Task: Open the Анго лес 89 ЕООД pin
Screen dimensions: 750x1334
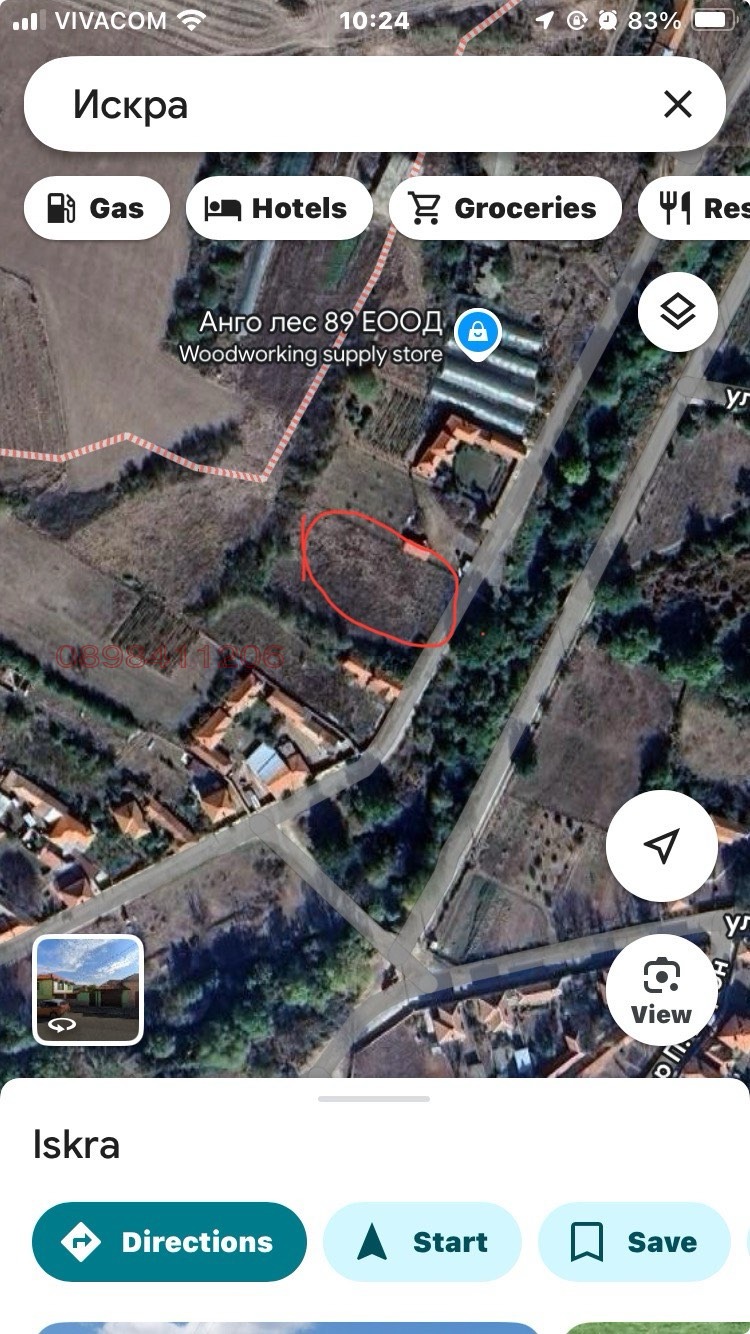Action: (x=479, y=333)
